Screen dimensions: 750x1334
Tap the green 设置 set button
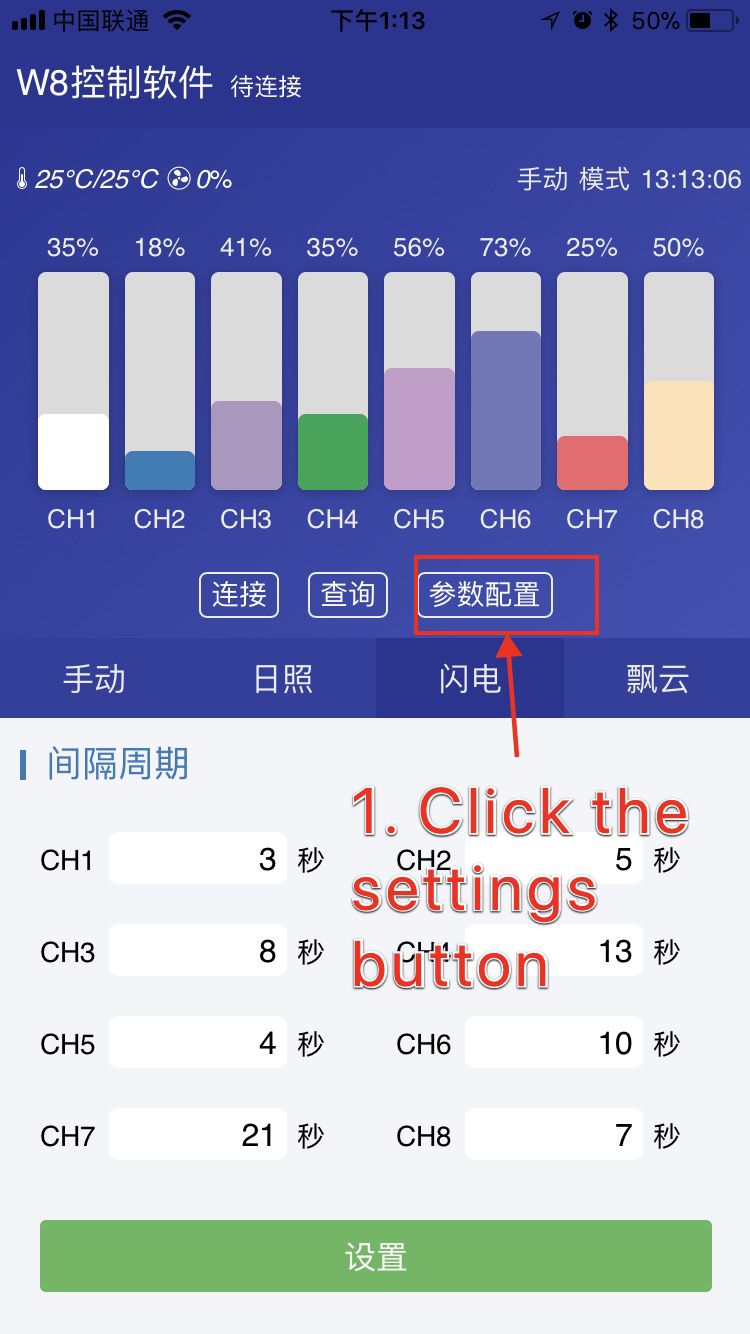click(376, 1256)
